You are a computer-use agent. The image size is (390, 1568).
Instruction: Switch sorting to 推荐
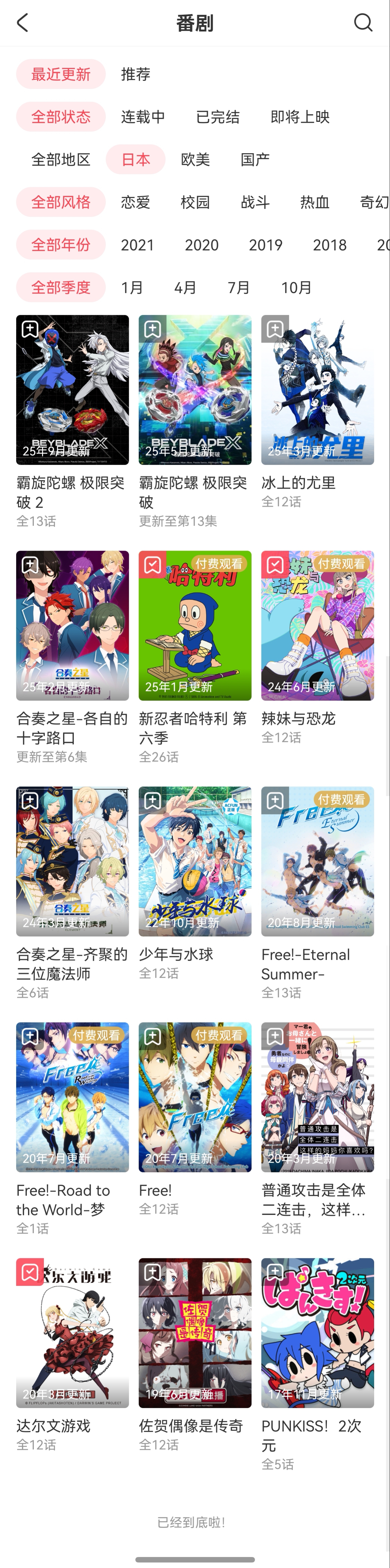point(135,74)
